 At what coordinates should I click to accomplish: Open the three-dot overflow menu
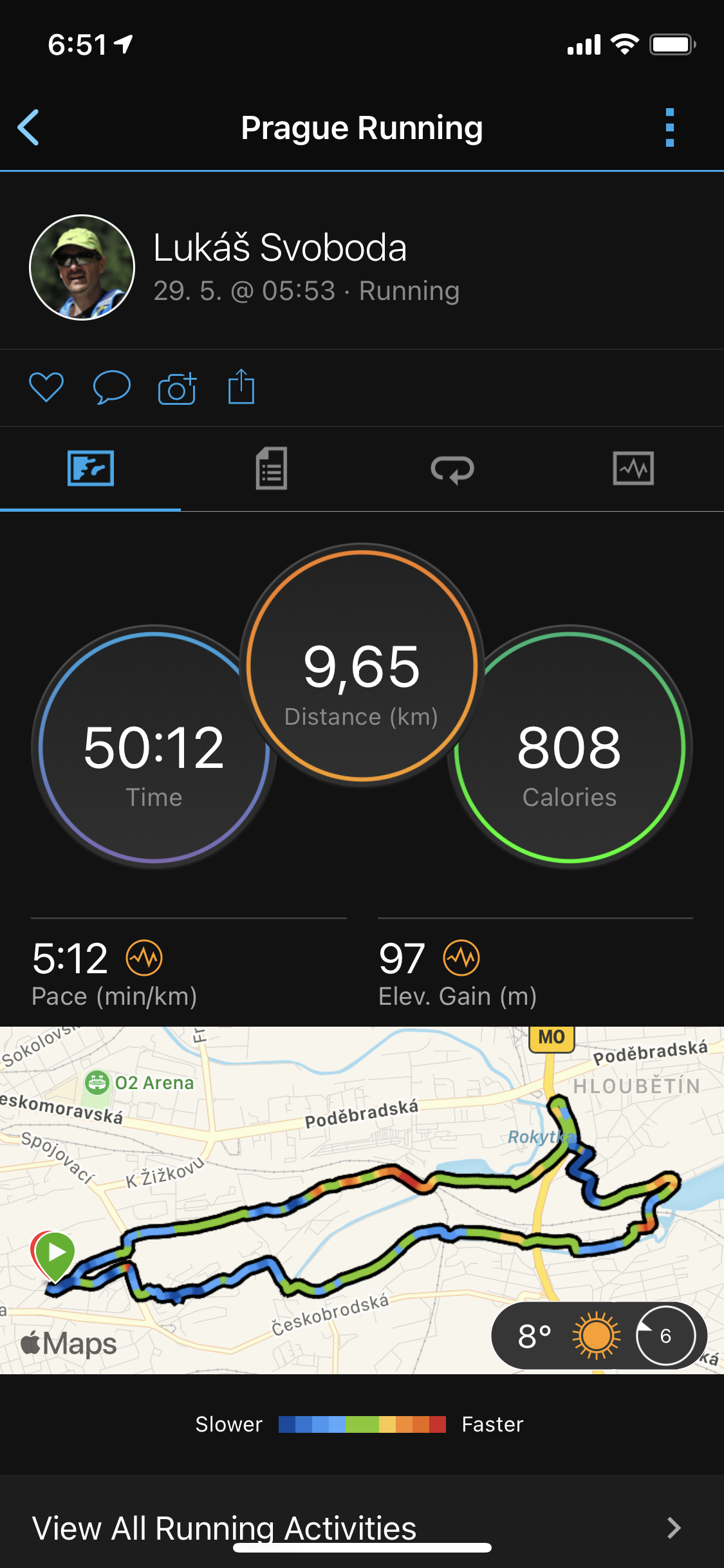pos(670,127)
